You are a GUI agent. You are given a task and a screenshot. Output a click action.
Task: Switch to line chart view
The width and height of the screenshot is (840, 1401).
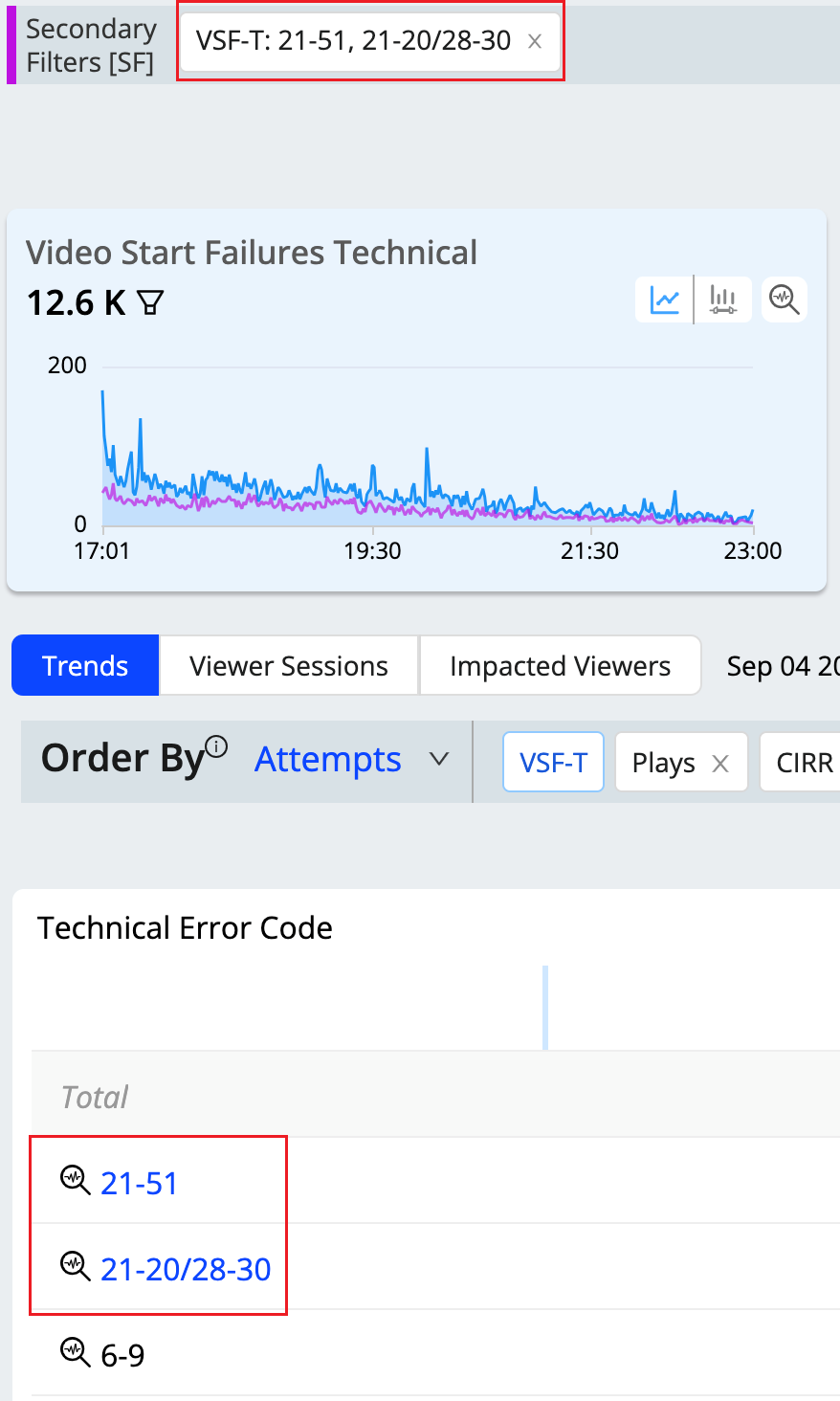point(664,300)
